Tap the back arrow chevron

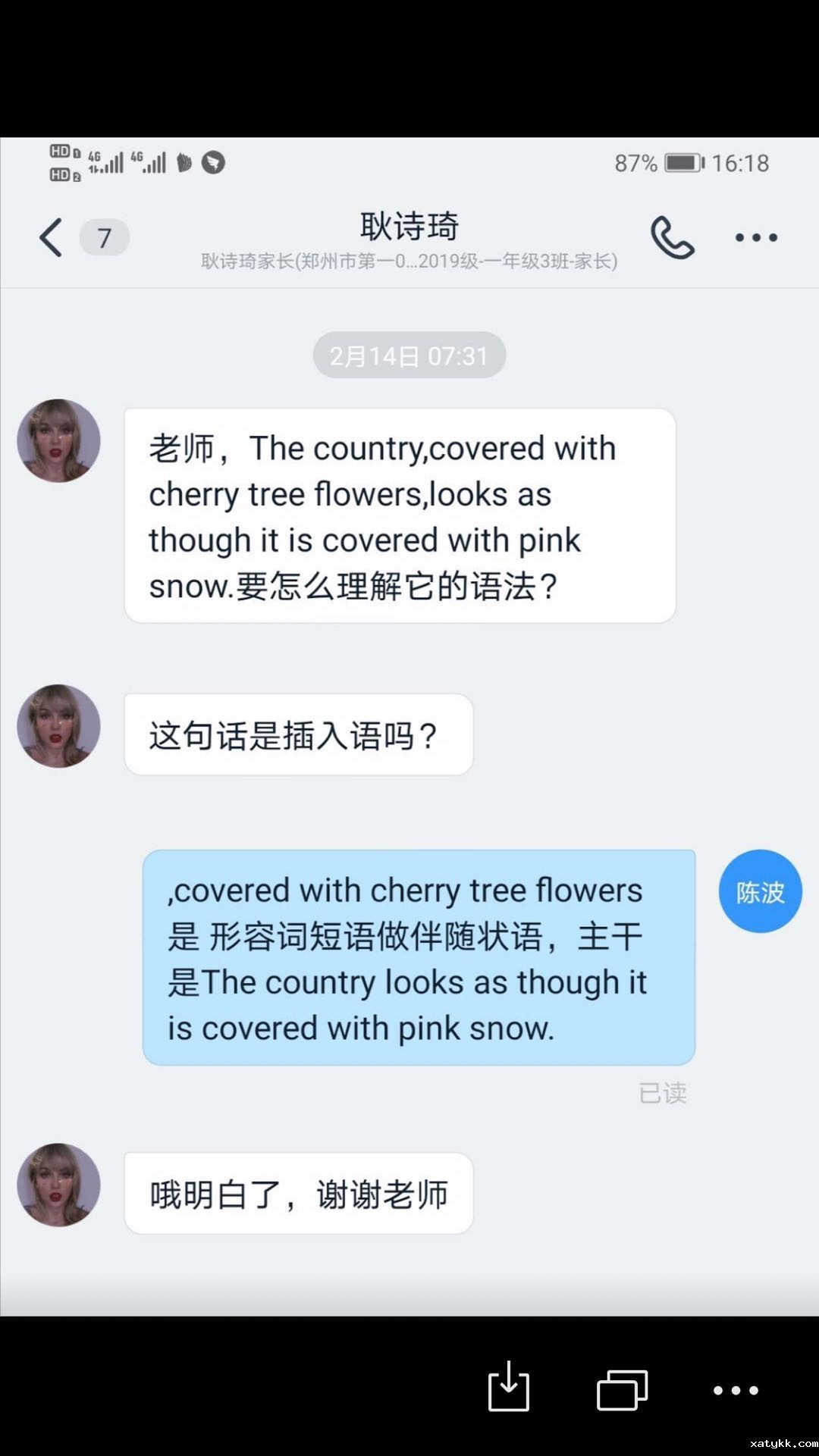(50, 236)
